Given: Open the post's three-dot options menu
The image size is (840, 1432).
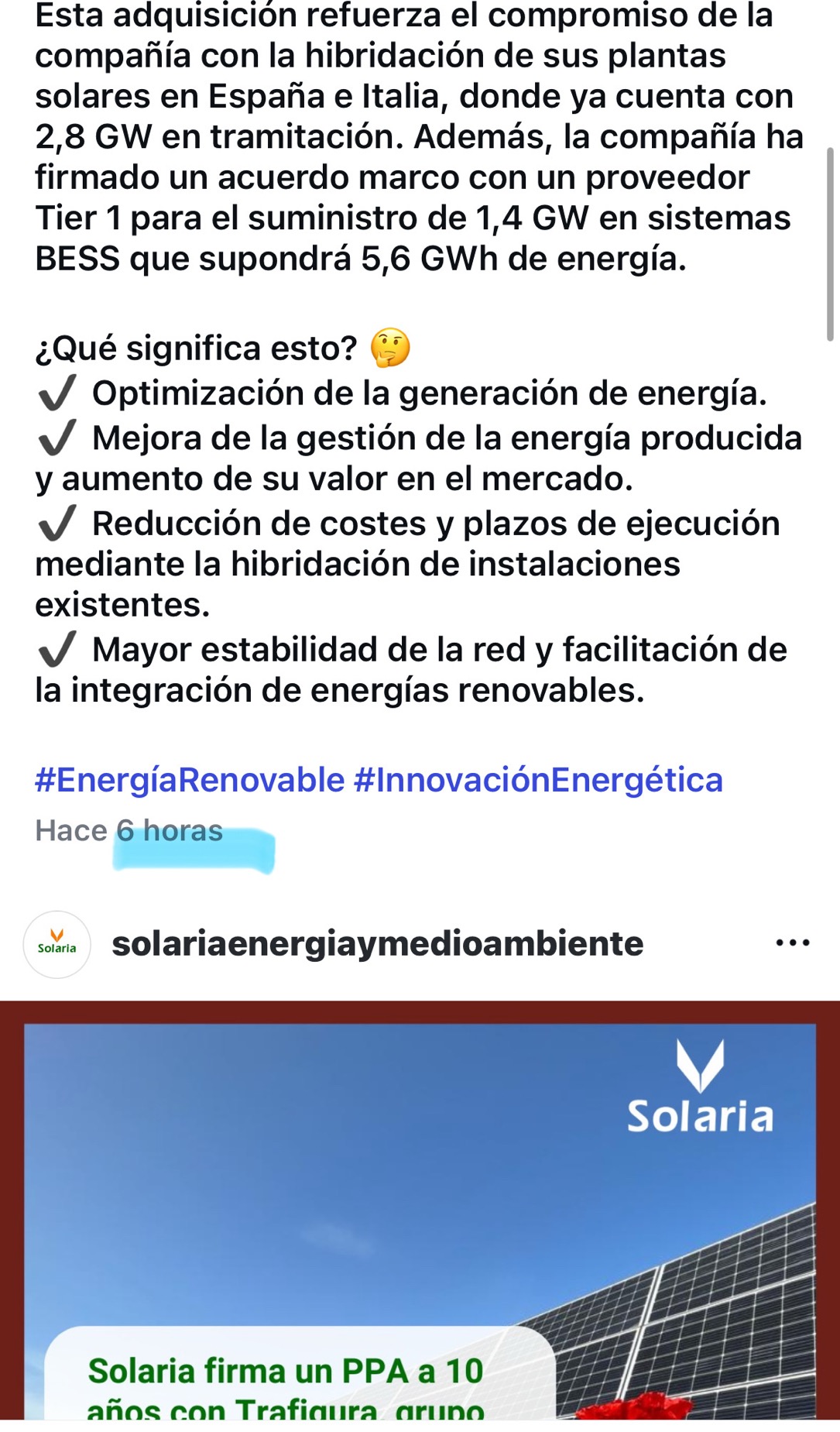Looking at the screenshot, I should (x=793, y=943).
